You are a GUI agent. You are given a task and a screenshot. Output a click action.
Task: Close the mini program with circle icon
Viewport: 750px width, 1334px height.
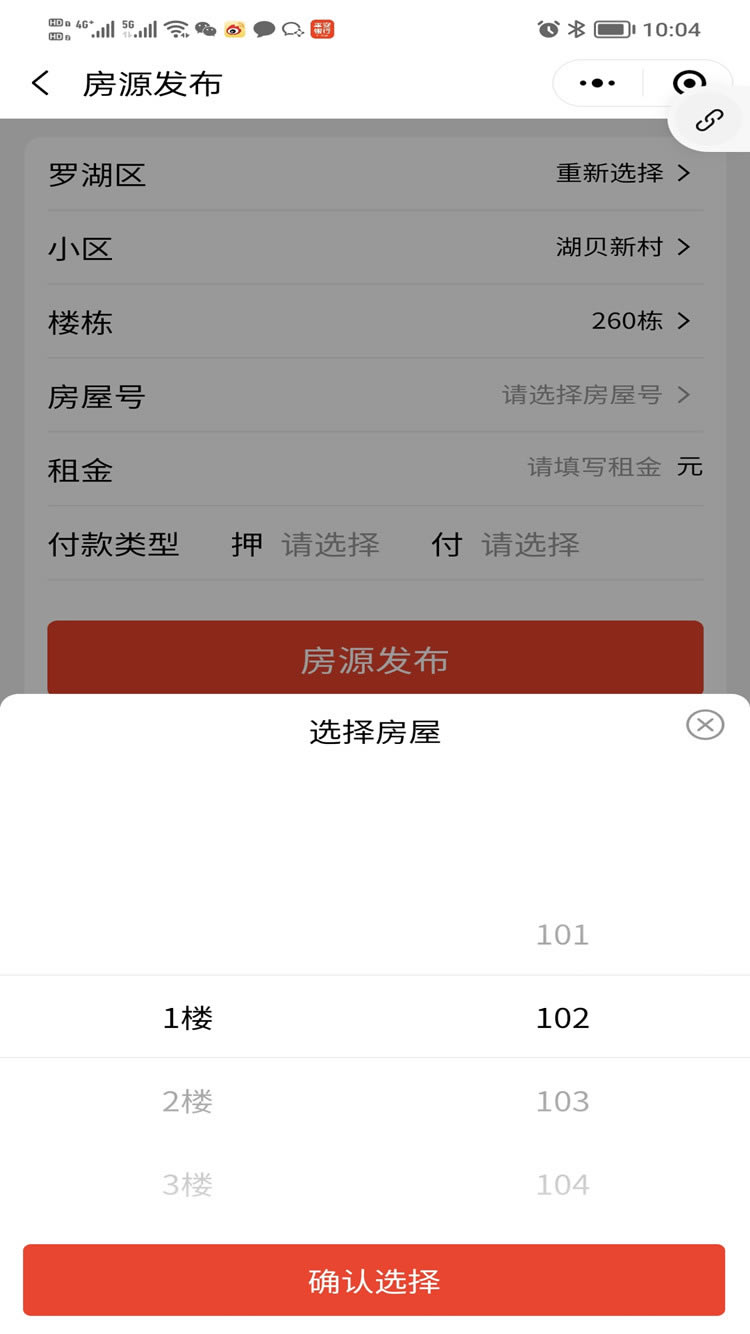(x=690, y=83)
